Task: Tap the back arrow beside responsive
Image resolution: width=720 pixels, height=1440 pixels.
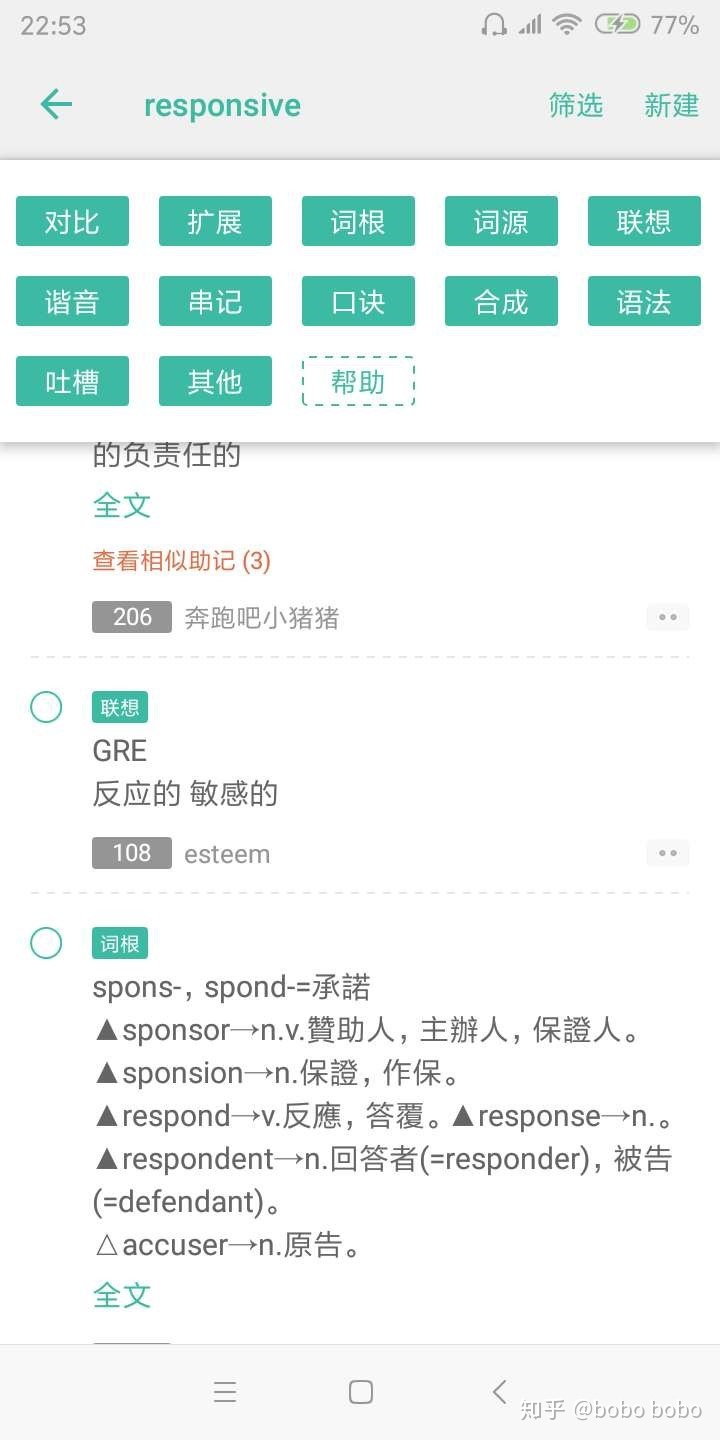Action: coord(55,105)
